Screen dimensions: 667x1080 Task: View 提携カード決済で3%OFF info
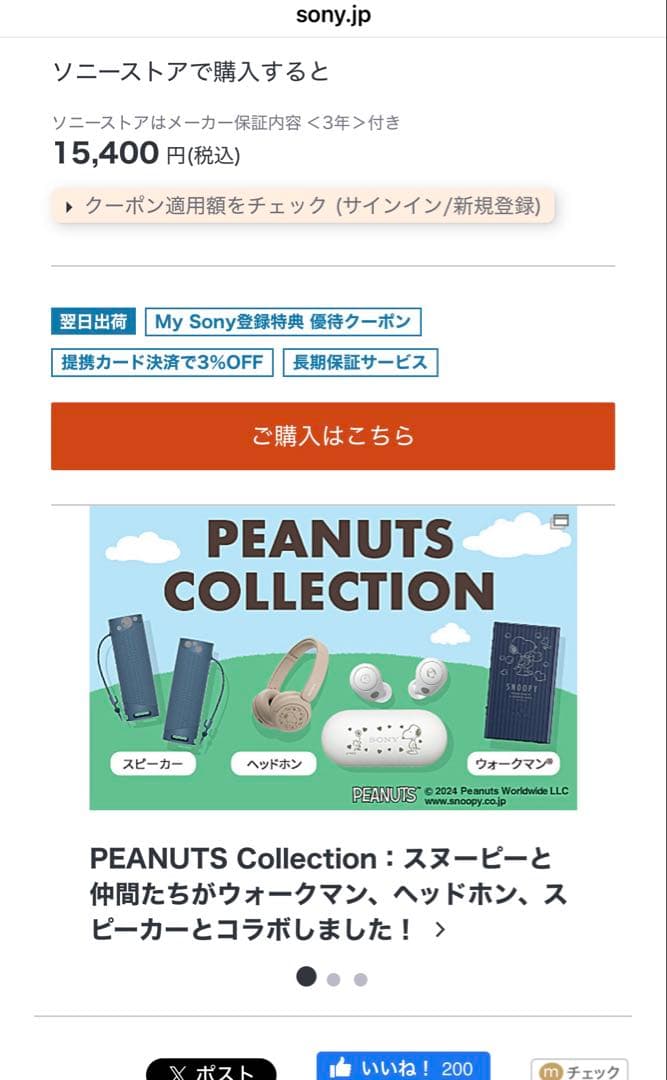[x=162, y=361]
